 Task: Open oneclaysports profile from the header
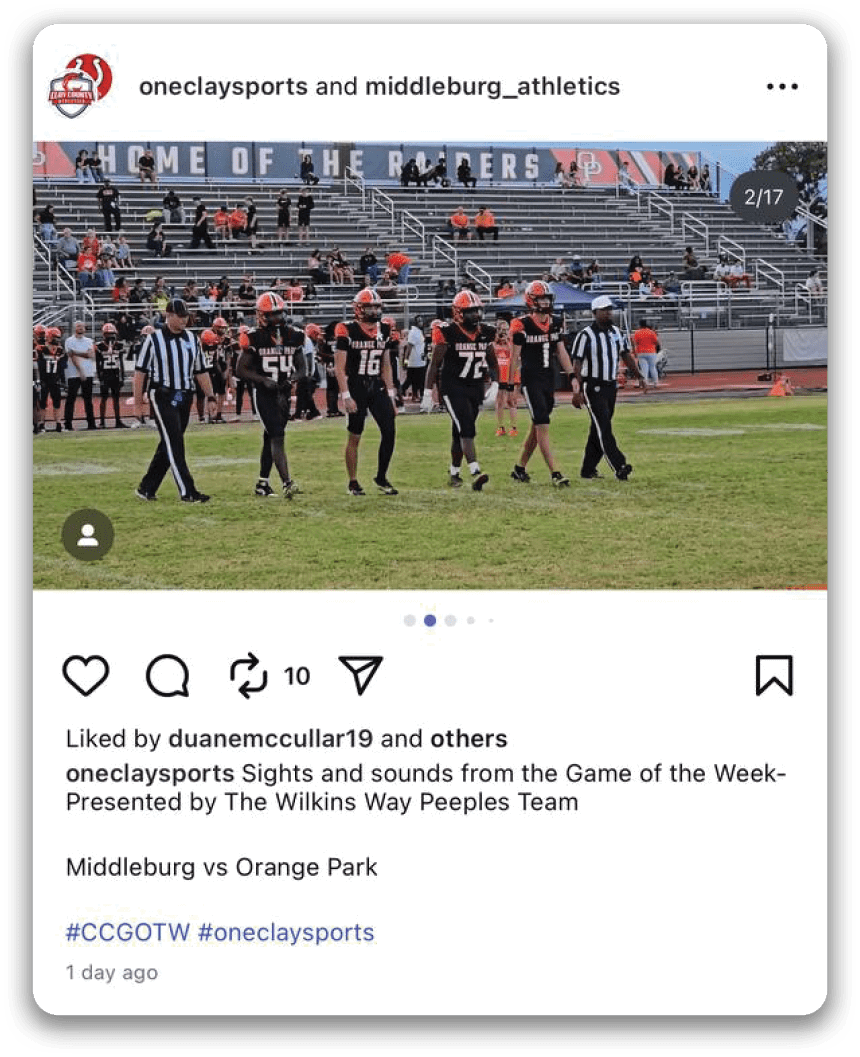(223, 87)
